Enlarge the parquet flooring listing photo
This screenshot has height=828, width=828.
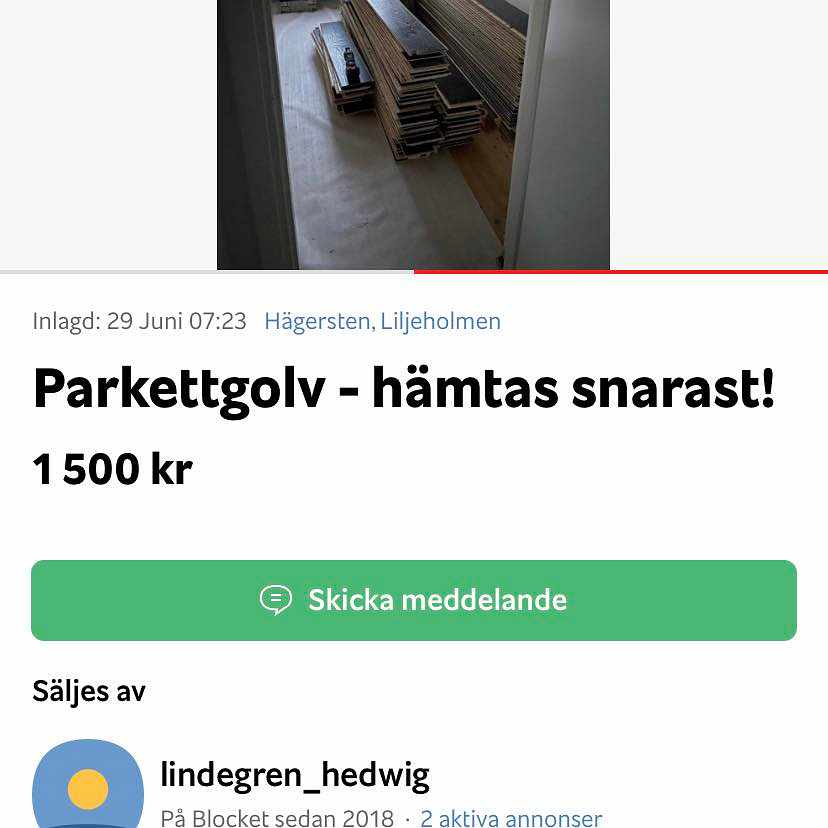coord(413,135)
